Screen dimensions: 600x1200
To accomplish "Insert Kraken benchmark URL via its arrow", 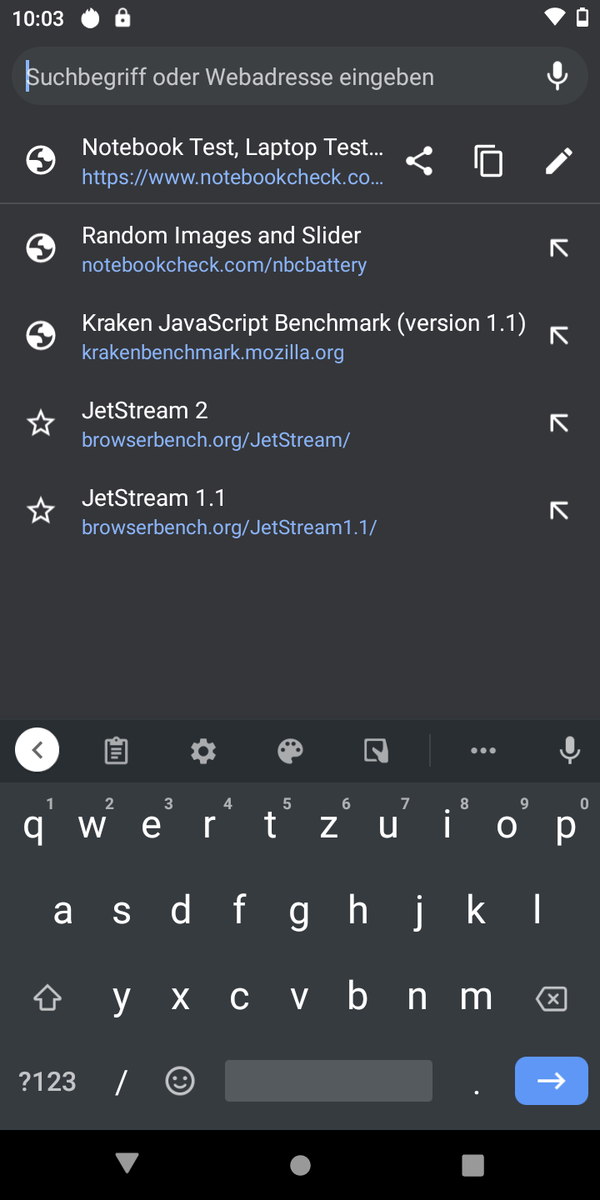I will [x=559, y=337].
